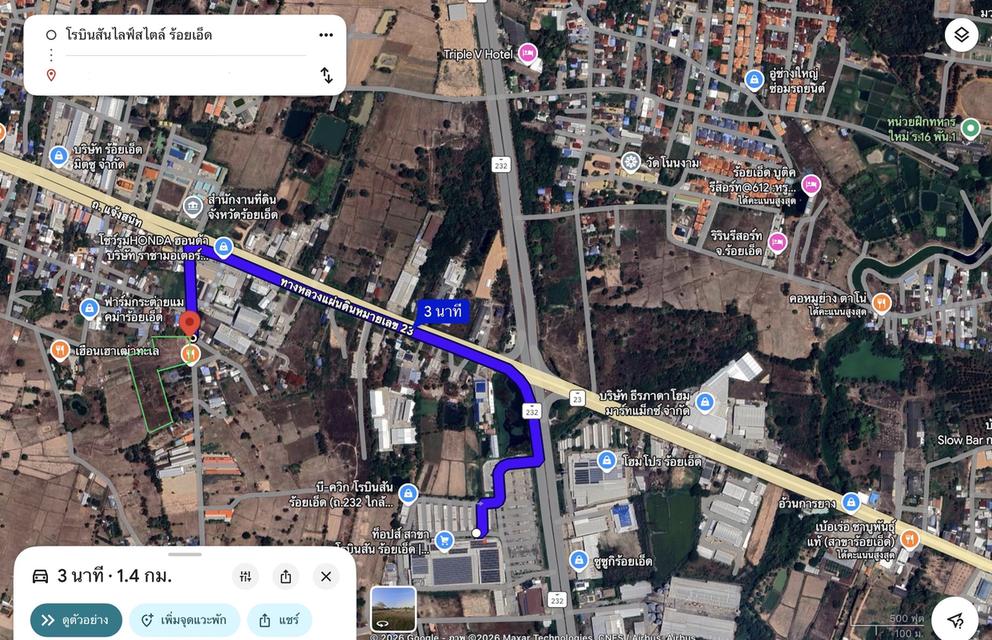Close the directions panel
The width and height of the screenshot is (992, 640).
point(325,576)
